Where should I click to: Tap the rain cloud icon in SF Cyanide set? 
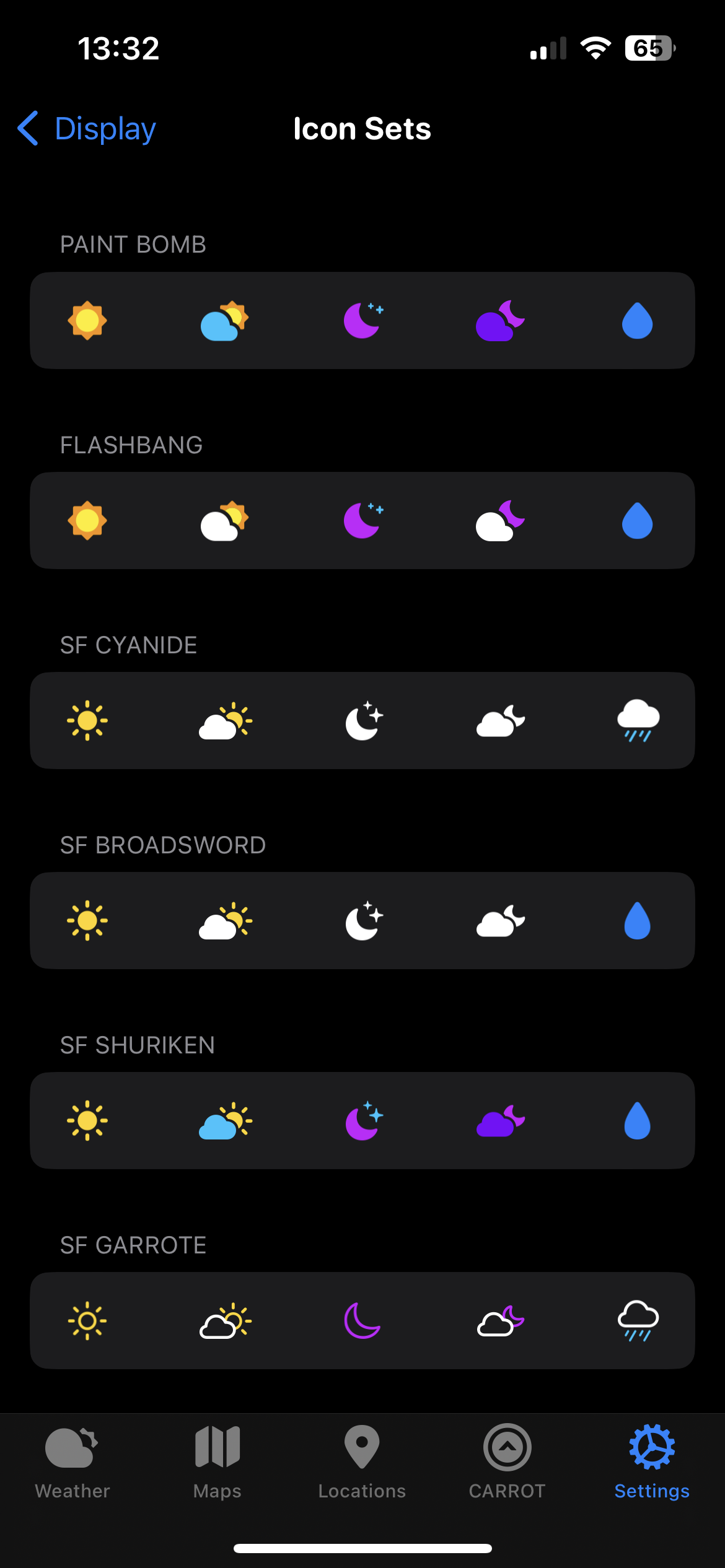637,720
